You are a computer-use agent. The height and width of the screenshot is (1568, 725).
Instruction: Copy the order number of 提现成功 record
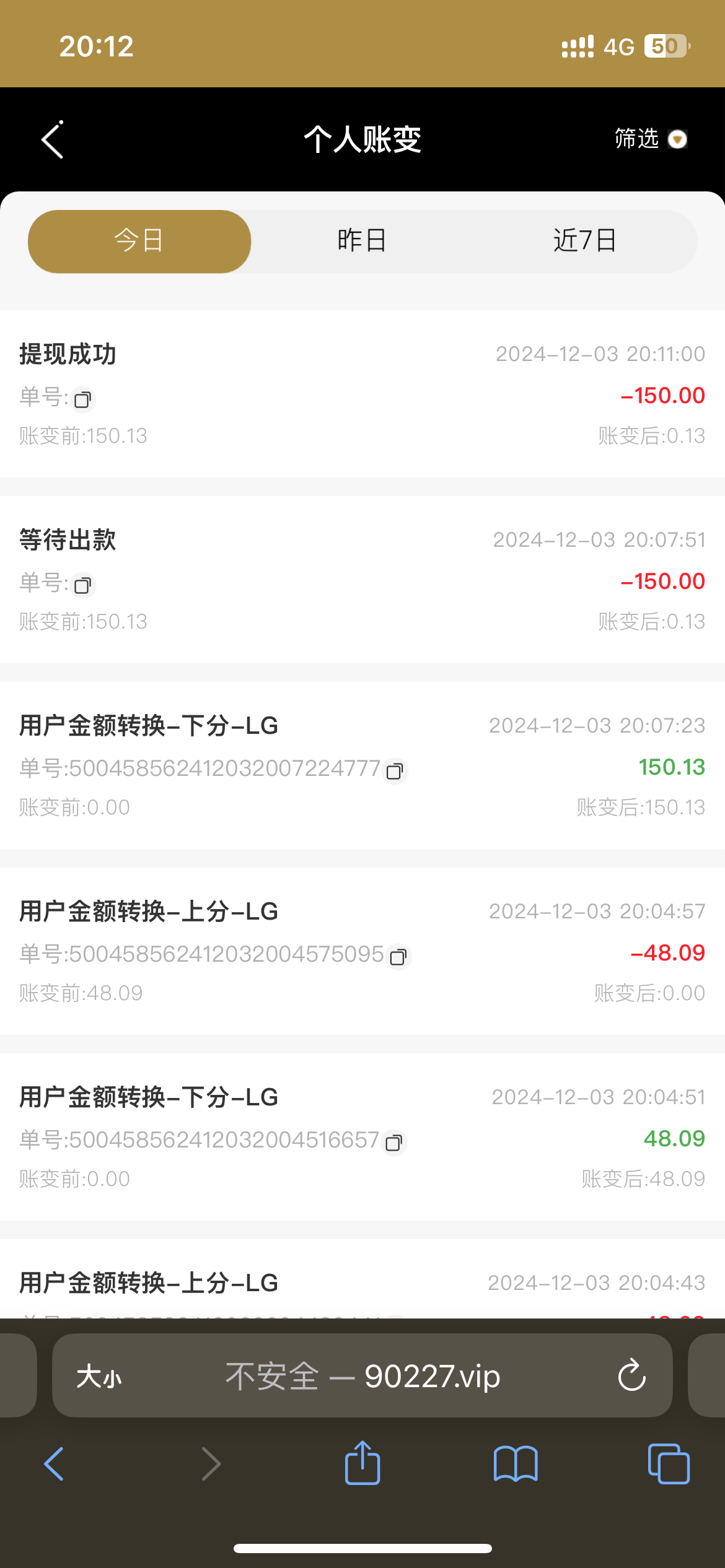click(x=83, y=399)
